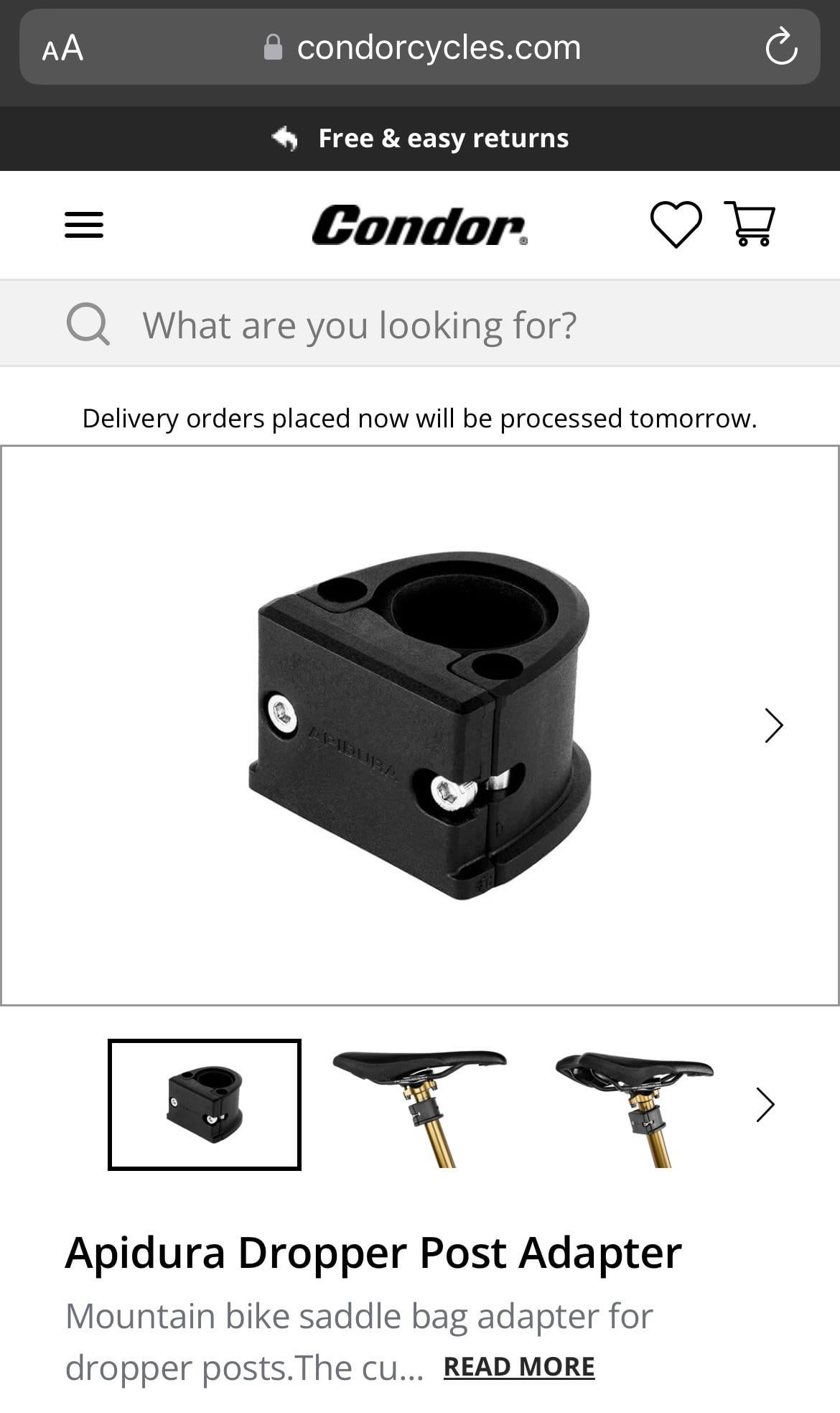
Task: Open the wishlist heart icon
Action: 676,224
